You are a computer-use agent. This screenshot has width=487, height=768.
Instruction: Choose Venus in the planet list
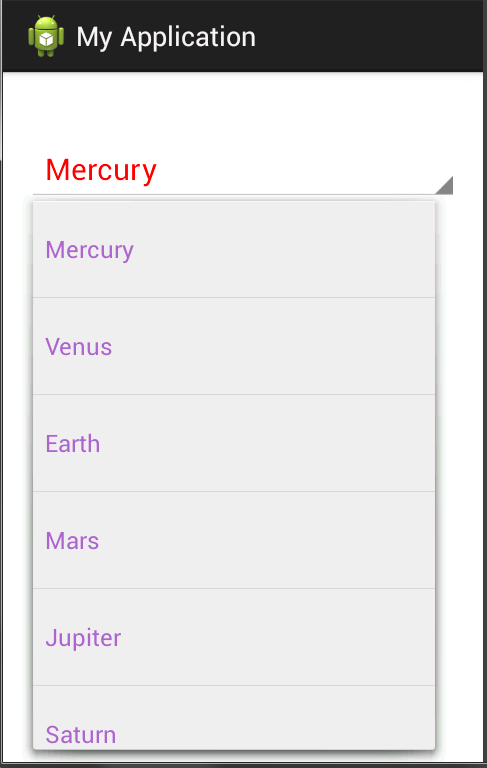(234, 346)
